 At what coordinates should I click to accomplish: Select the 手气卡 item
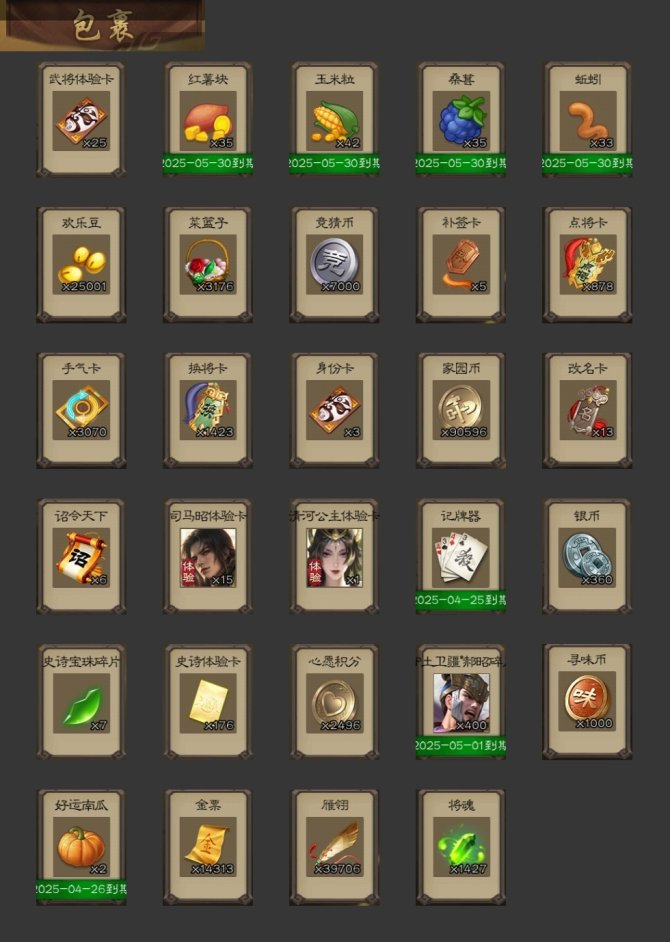click(81, 410)
